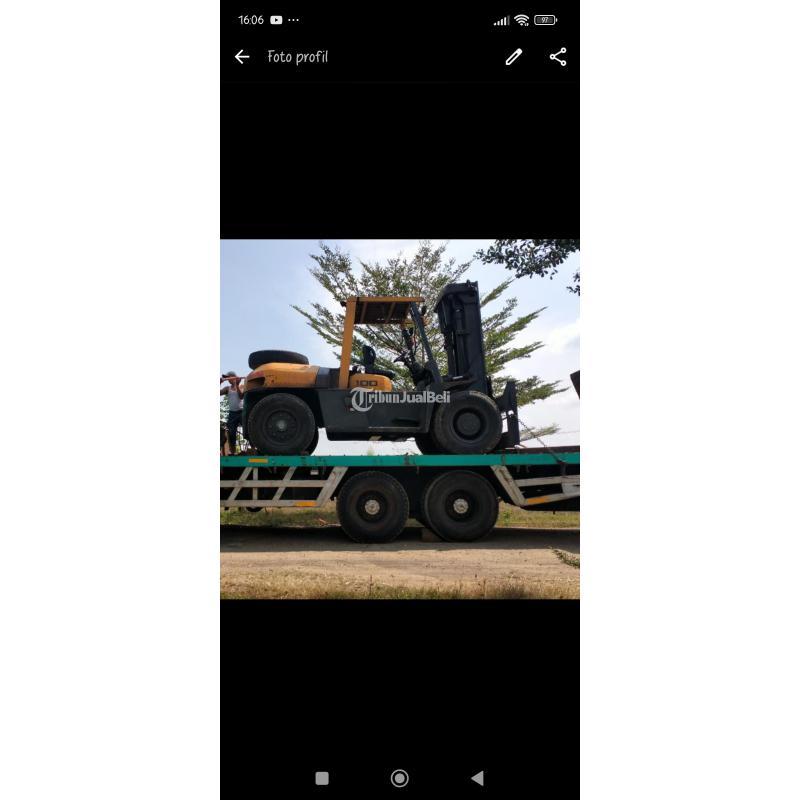
Task: Tap the system home circle button
Action: (x=399, y=778)
